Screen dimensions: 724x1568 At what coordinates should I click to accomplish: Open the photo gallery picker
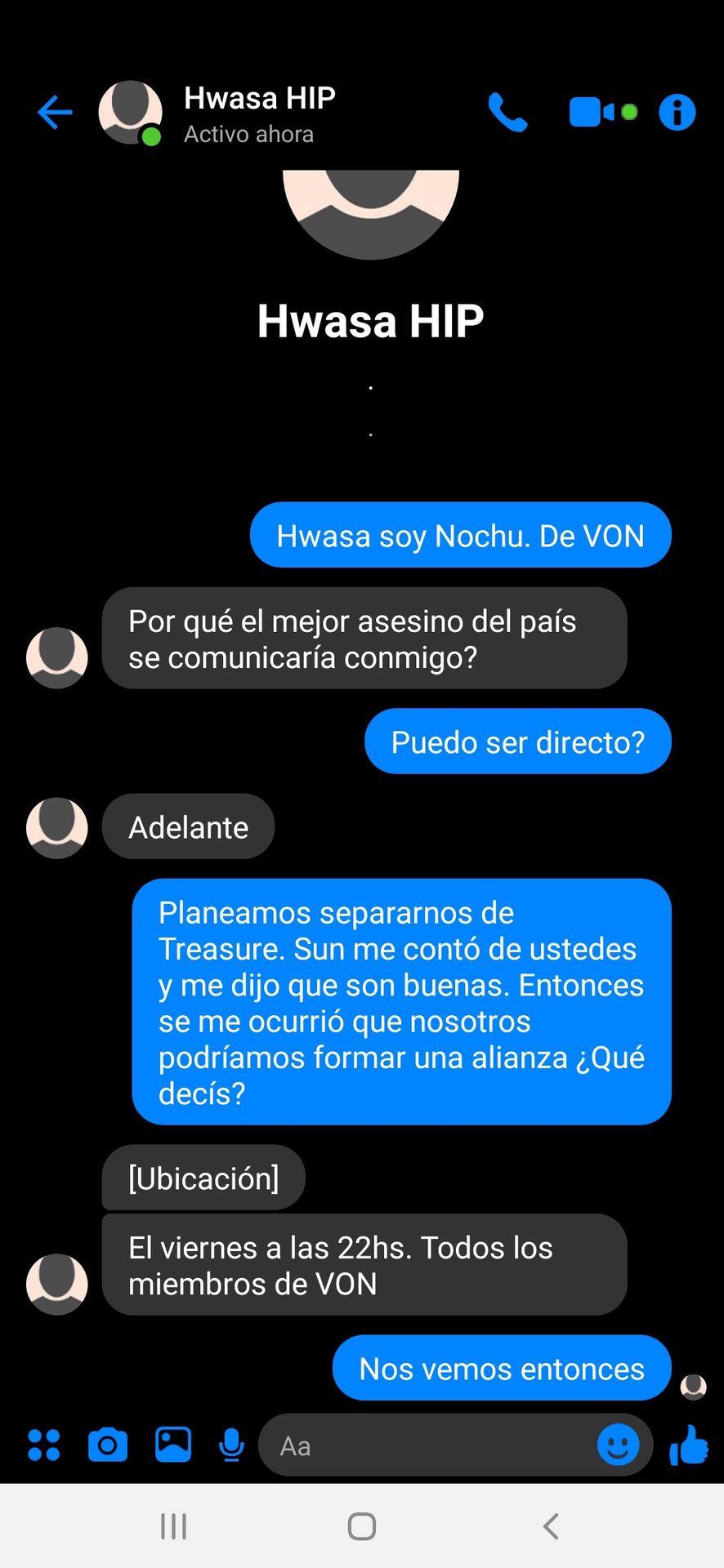click(173, 1445)
